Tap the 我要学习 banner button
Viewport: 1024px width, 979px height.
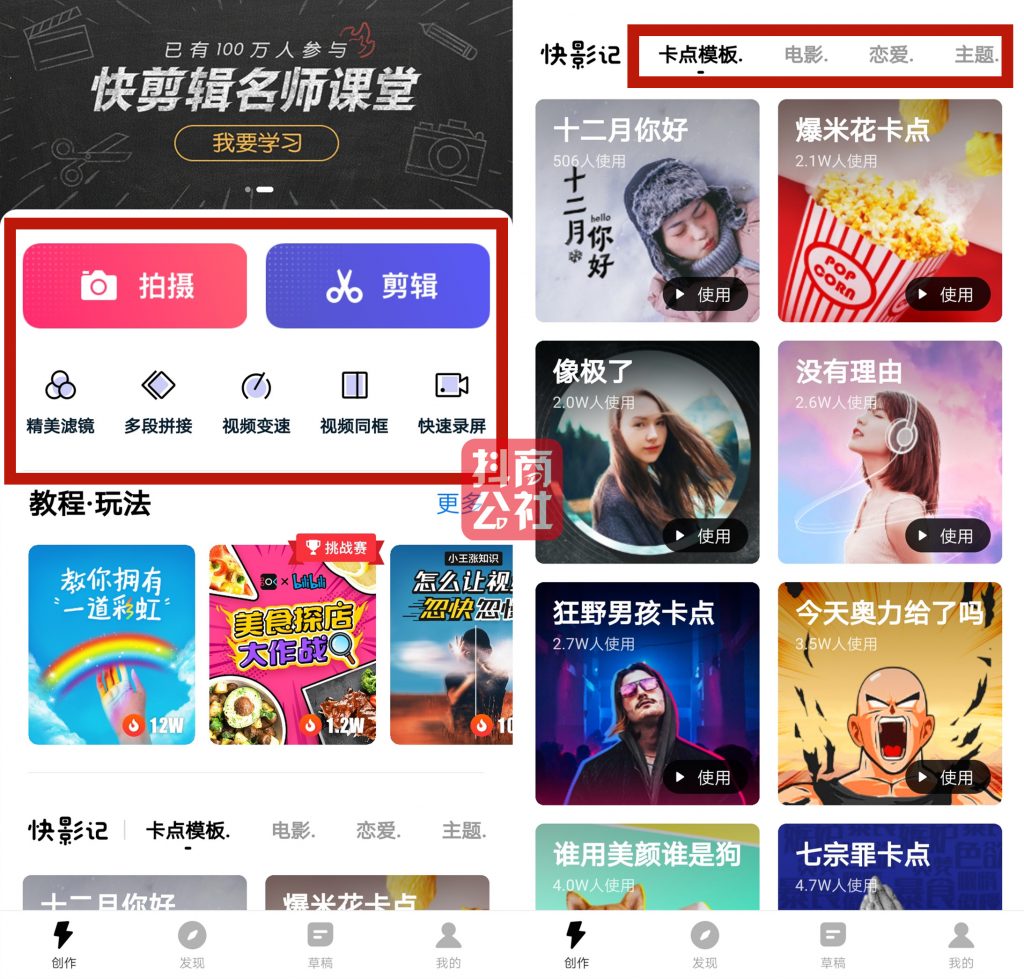click(257, 143)
